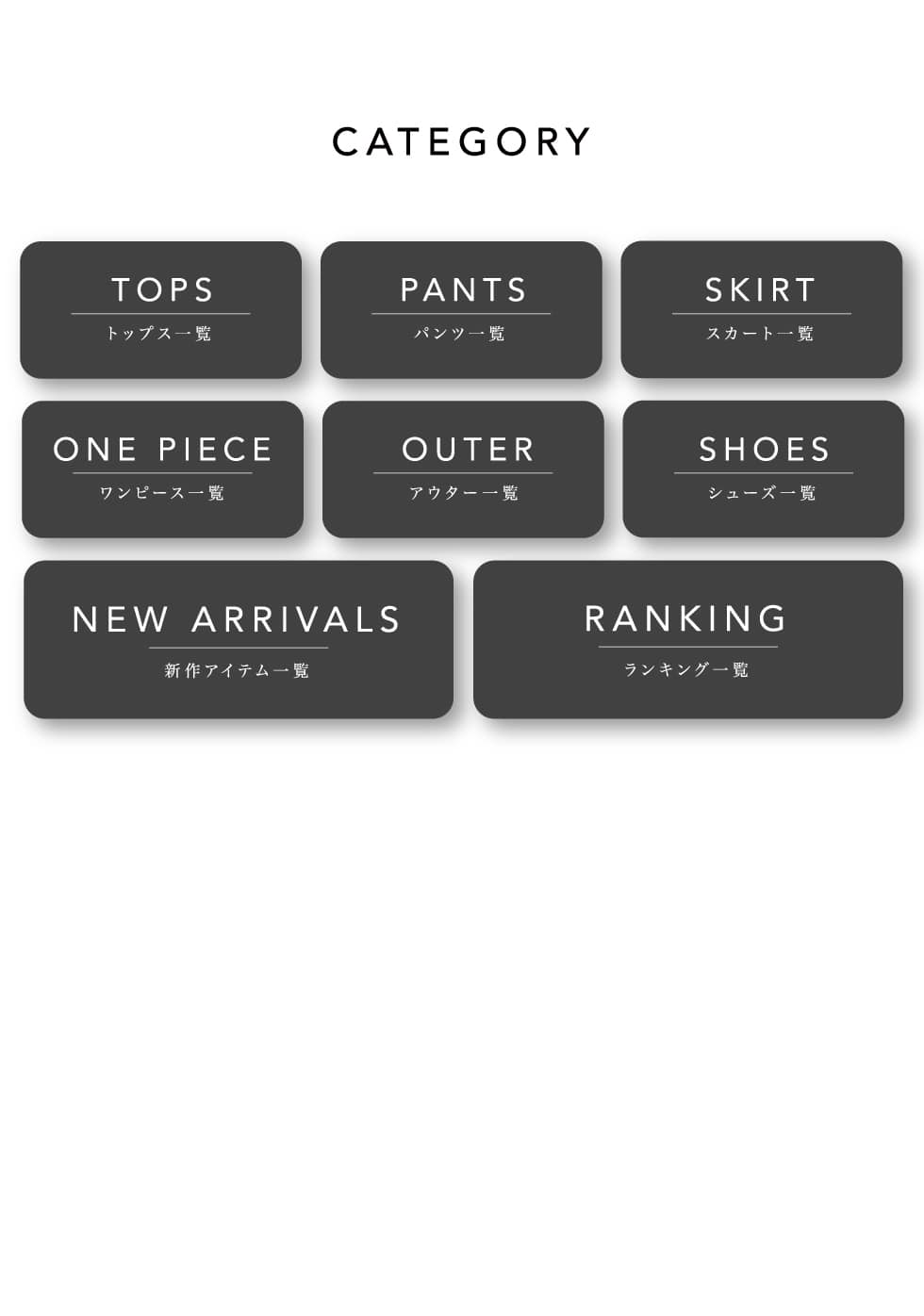This screenshot has height=1316, width=924.
Task: Open the TOPS category list
Action: click(x=160, y=309)
